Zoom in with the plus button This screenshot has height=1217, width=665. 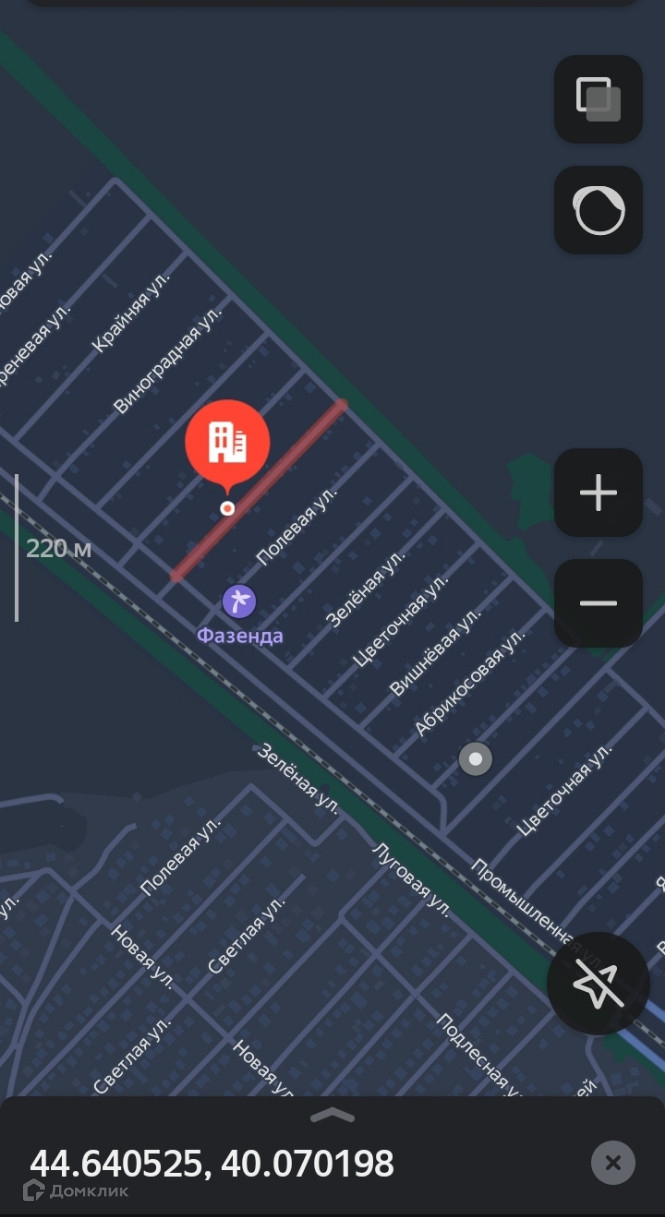pos(598,493)
